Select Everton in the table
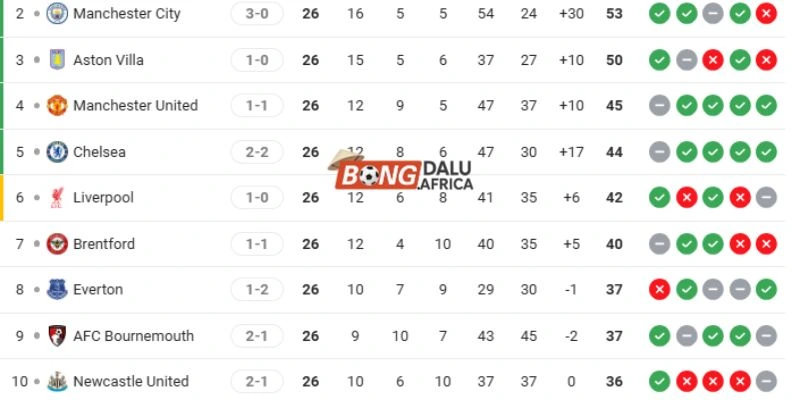800x400 pixels. tap(98, 290)
